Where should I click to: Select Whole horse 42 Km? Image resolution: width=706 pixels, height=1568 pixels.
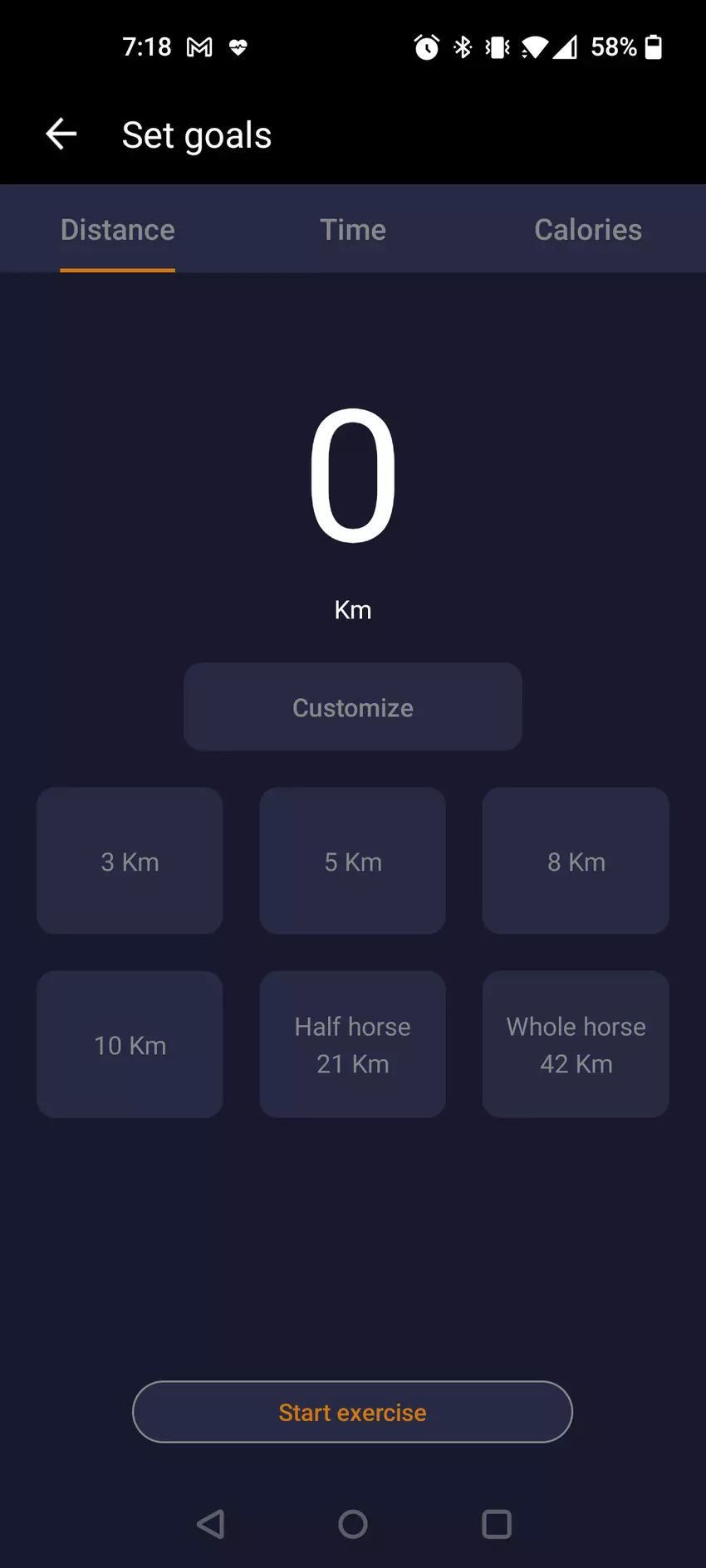point(576,1044)
